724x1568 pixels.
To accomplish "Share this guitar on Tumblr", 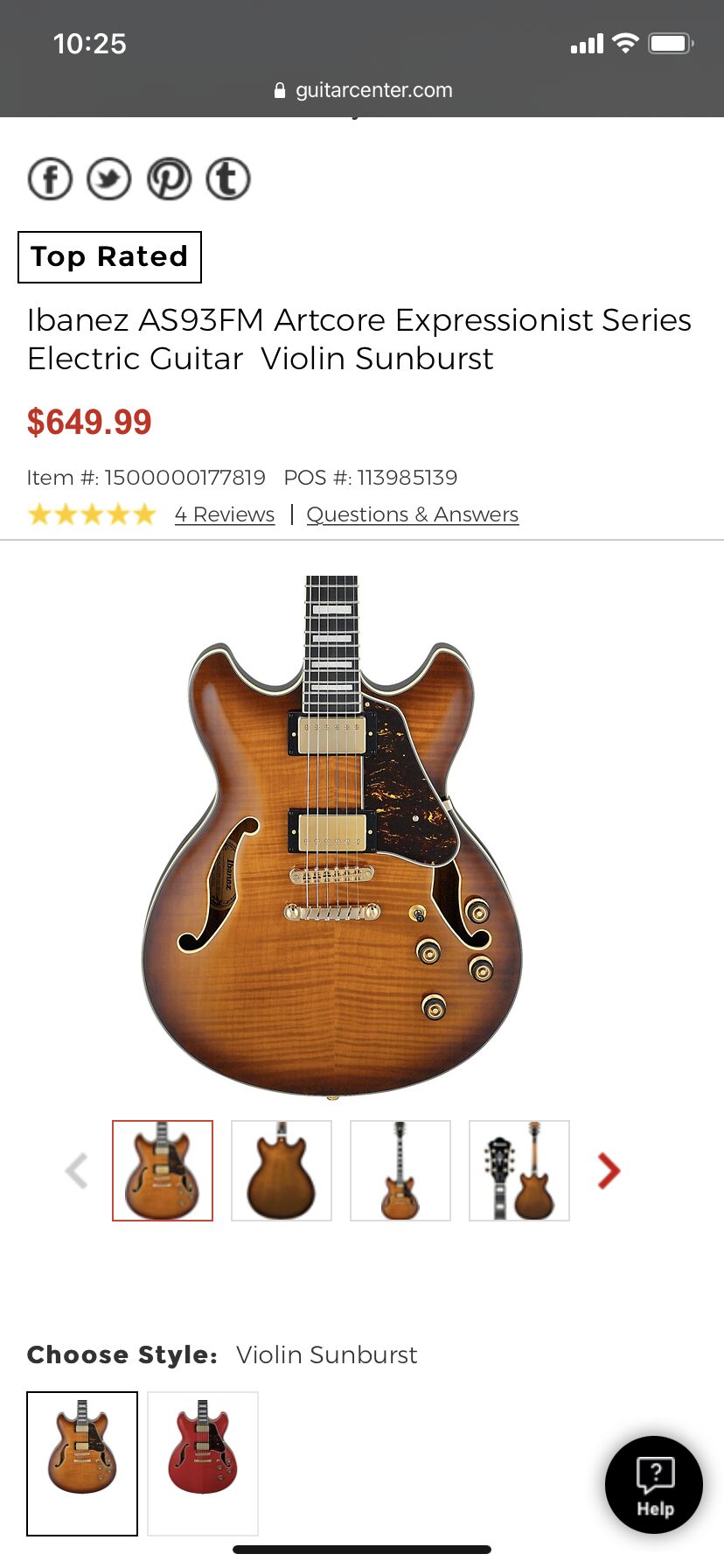I will click(228, 179).
